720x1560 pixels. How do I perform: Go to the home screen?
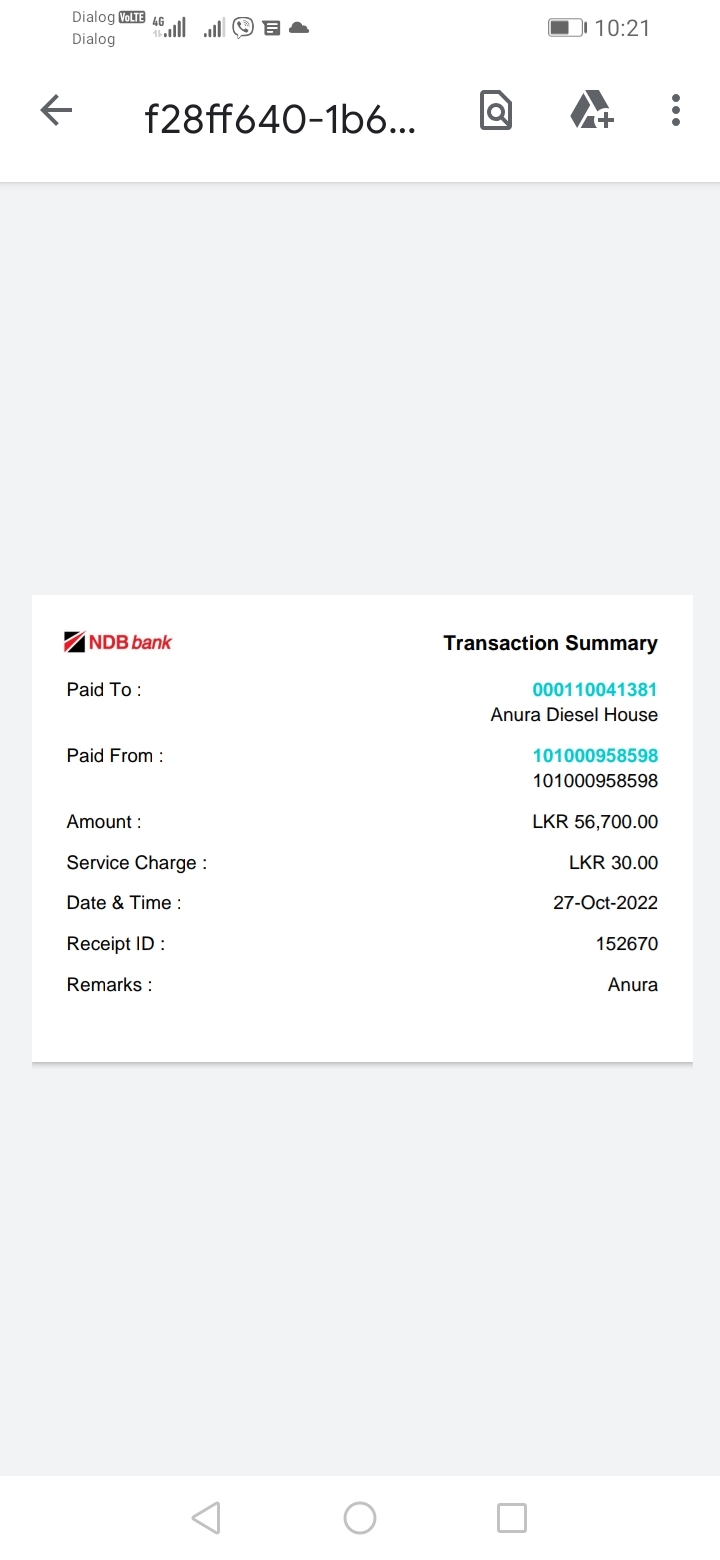[x=360, y=1518]
